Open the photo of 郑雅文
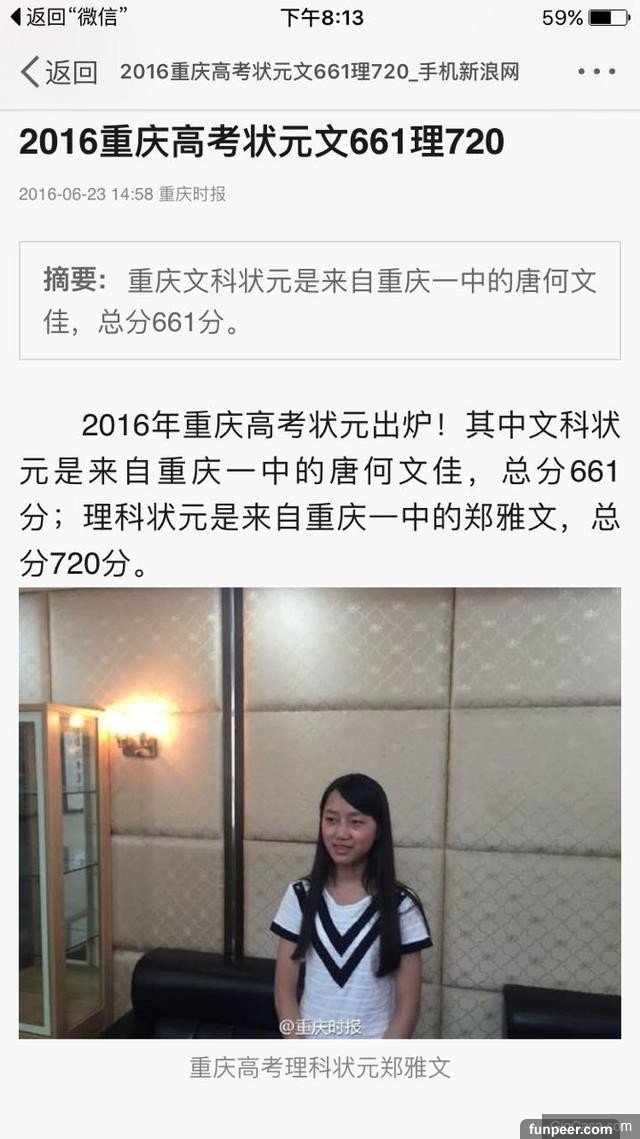Screen dimensions: 640x1139 click(320, 812)
